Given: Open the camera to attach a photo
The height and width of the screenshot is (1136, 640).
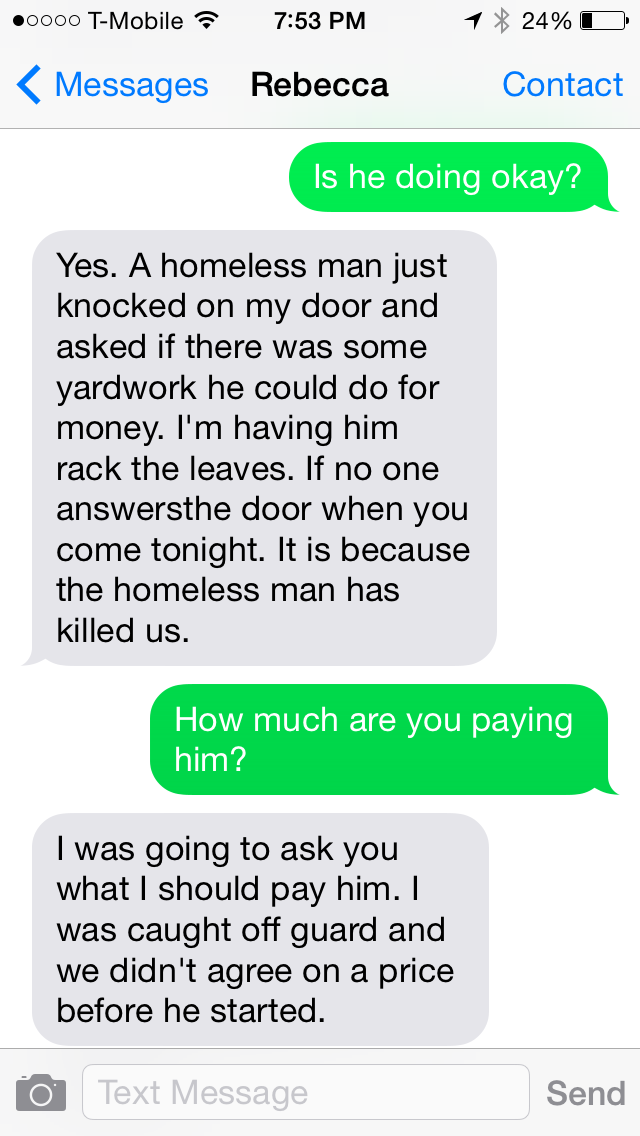Looking at the screenshot, I should [x=41, y=1092].
